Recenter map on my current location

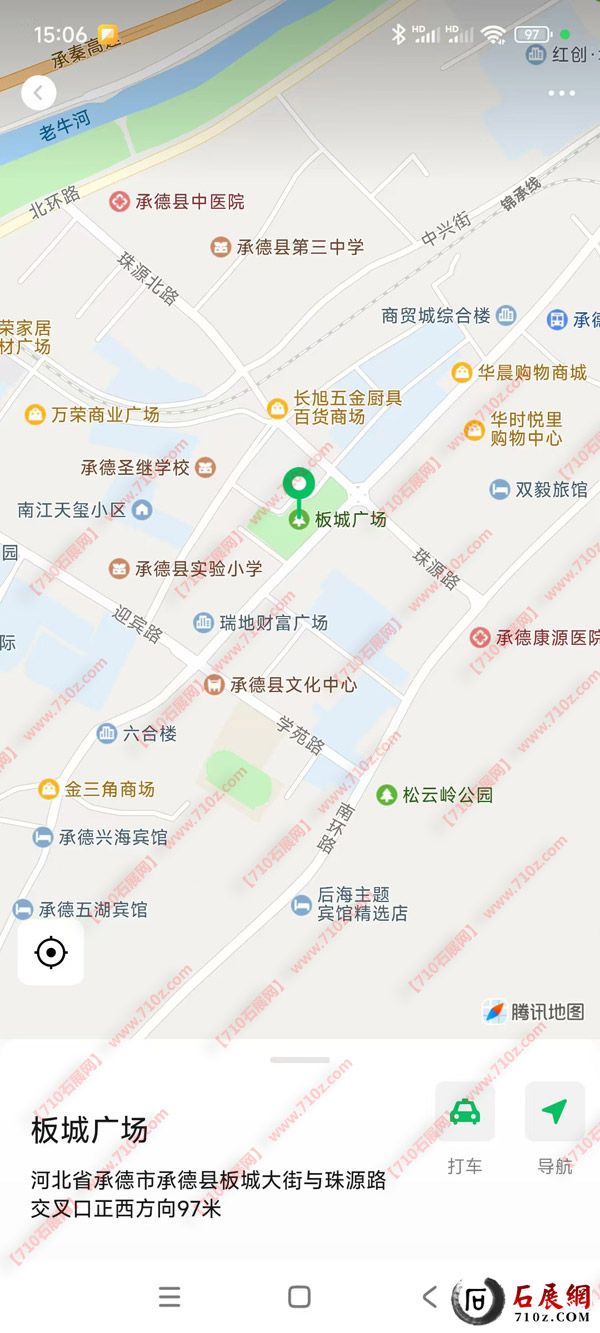click(x=51, y=953)
